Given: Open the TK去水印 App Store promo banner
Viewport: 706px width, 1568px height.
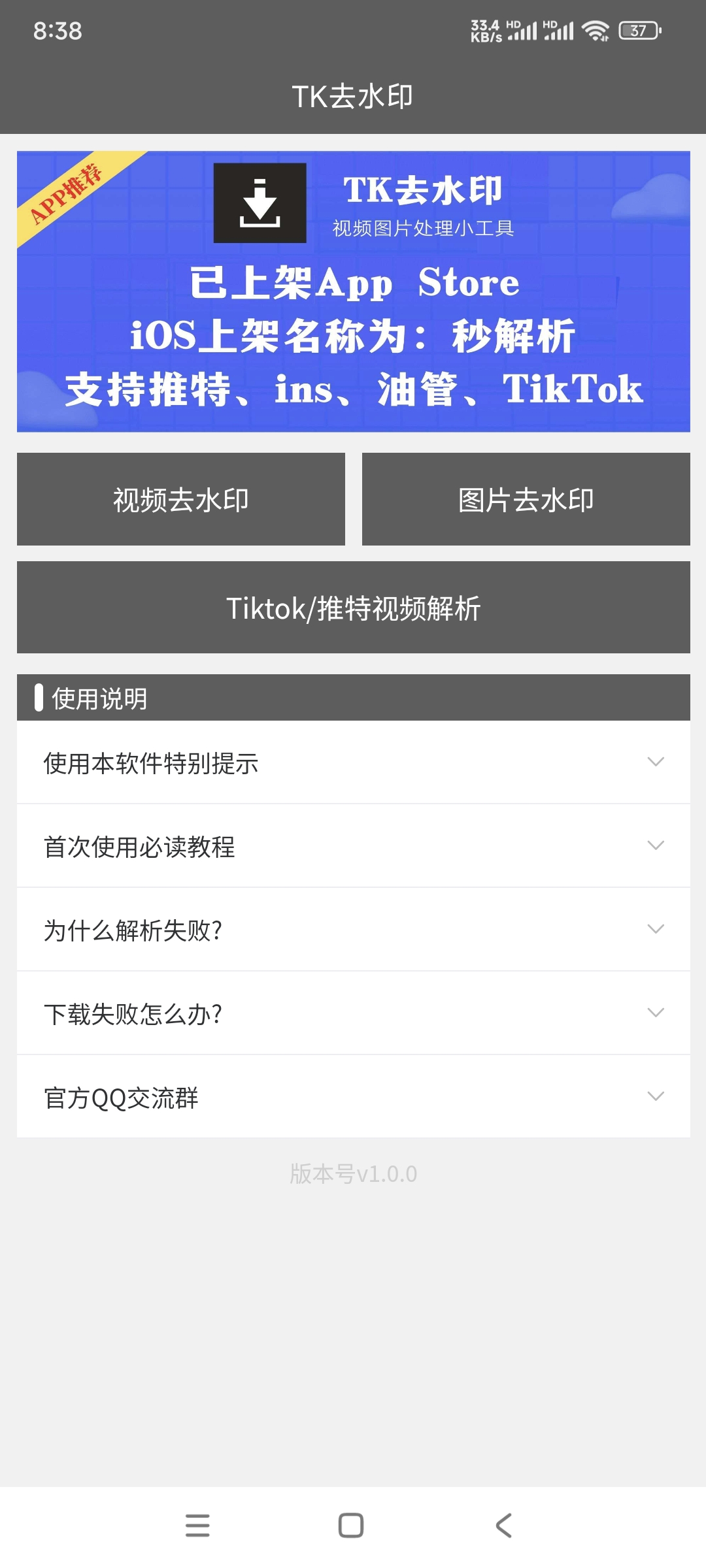Looking at the screenshot, I should click(353, 291).
